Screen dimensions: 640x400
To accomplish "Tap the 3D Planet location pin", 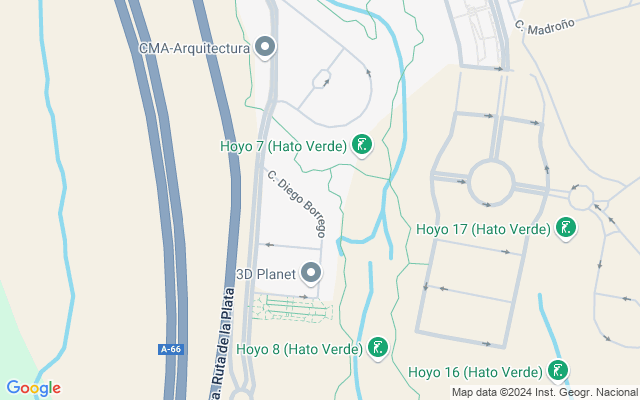I will (x=311, y=272).
